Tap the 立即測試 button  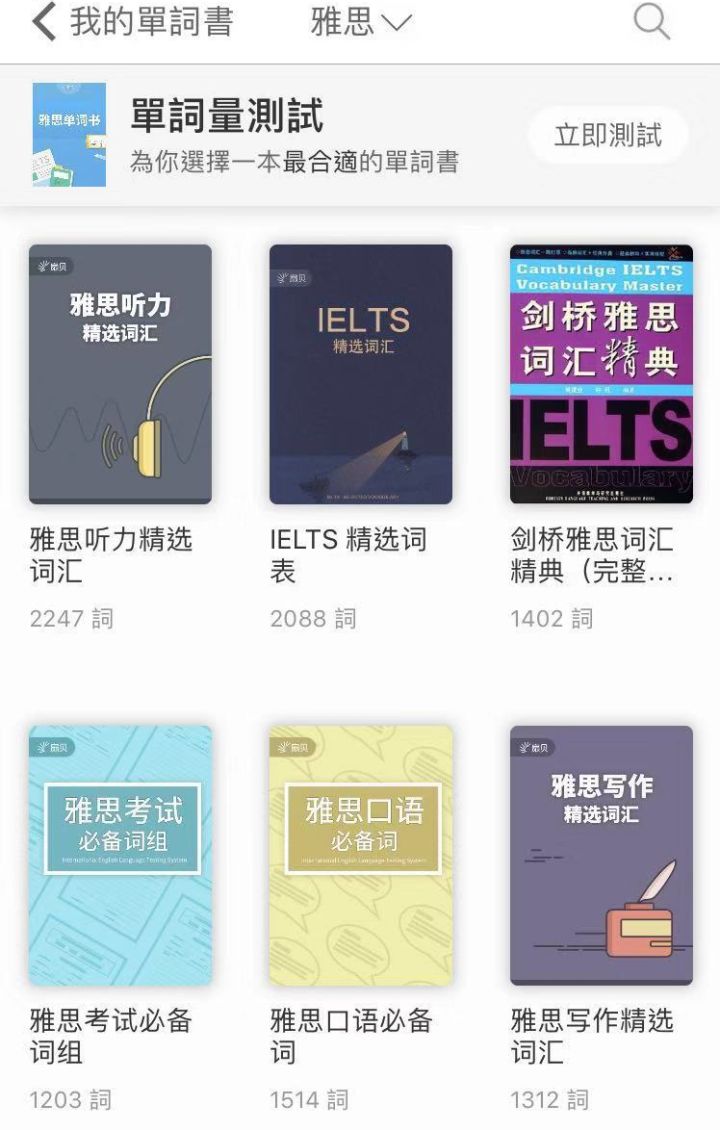(608, 135)
